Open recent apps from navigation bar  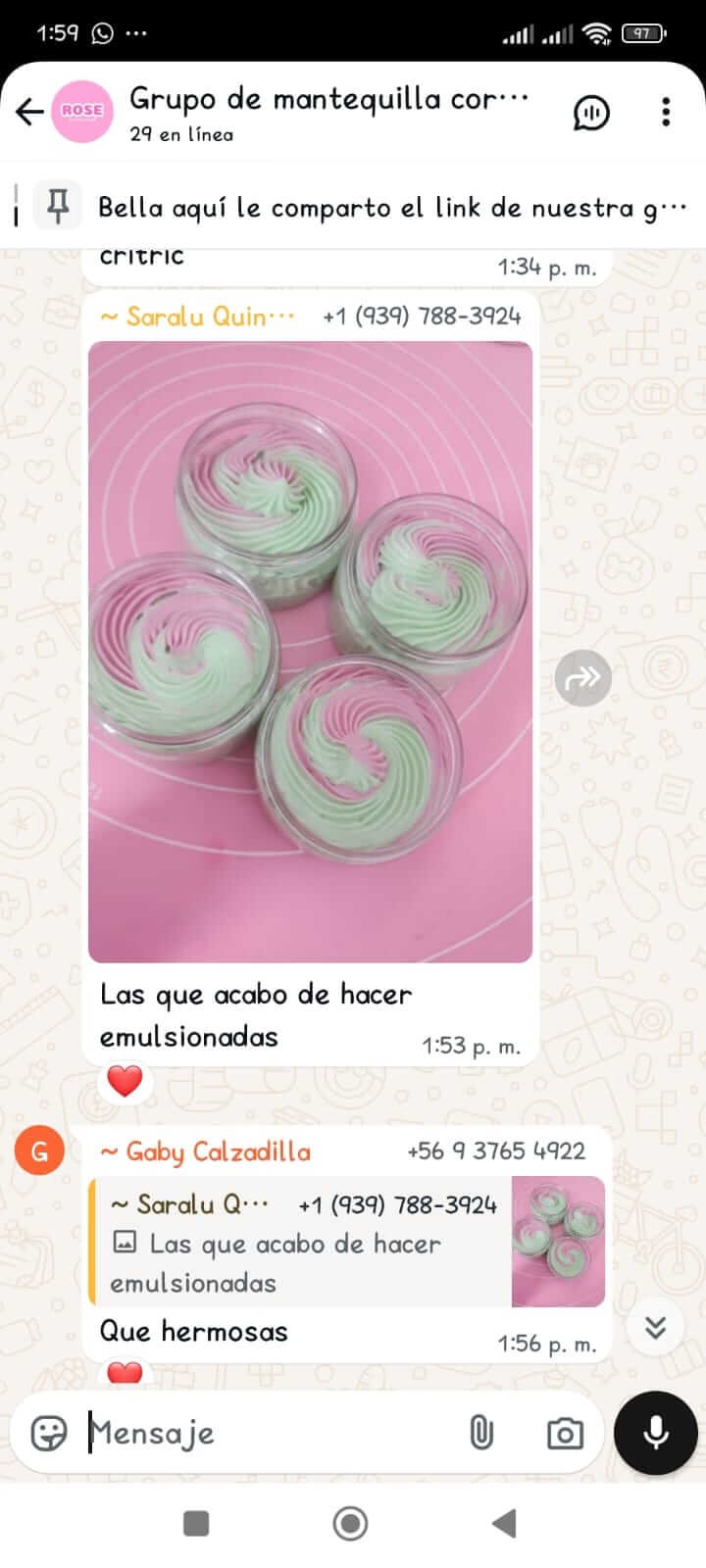[x=196, y=1524]
